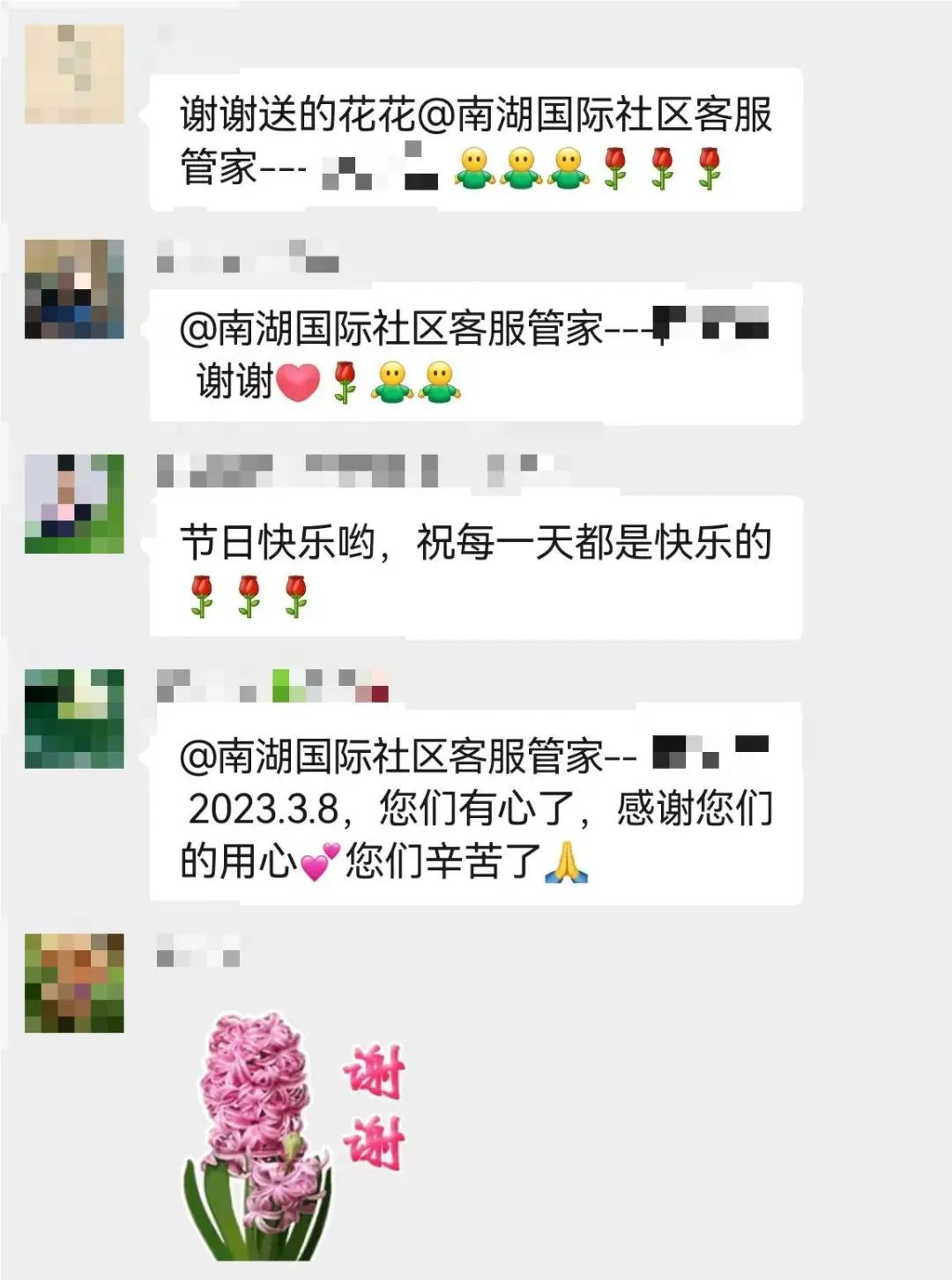This screenshot has width=952, height=1280.
Task: Open avatar of the hyacinth sticker sender
Action: pos(74,983)
